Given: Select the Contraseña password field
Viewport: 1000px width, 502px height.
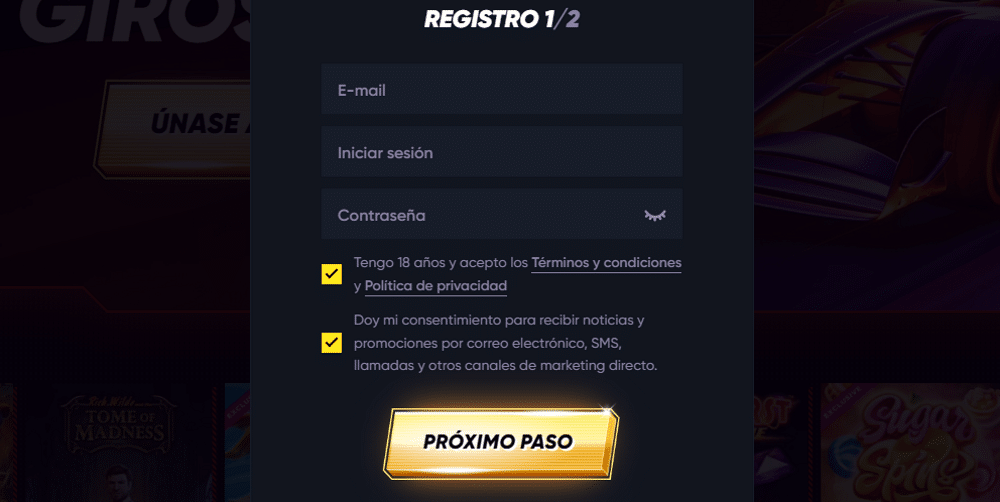Looking at the screenshot, I should point(480,215).
